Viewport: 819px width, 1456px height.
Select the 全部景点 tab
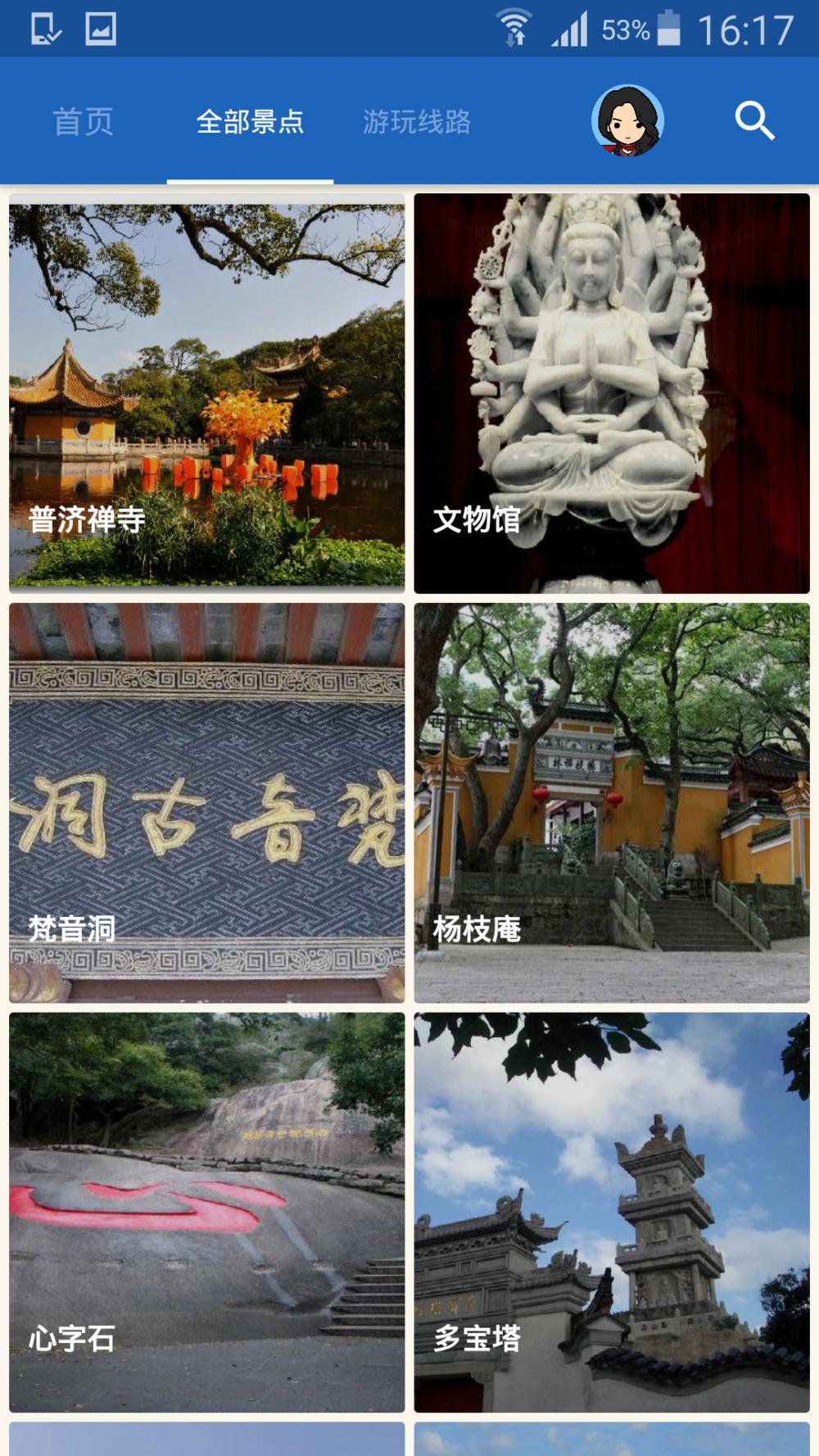click(x=250, y=121)
